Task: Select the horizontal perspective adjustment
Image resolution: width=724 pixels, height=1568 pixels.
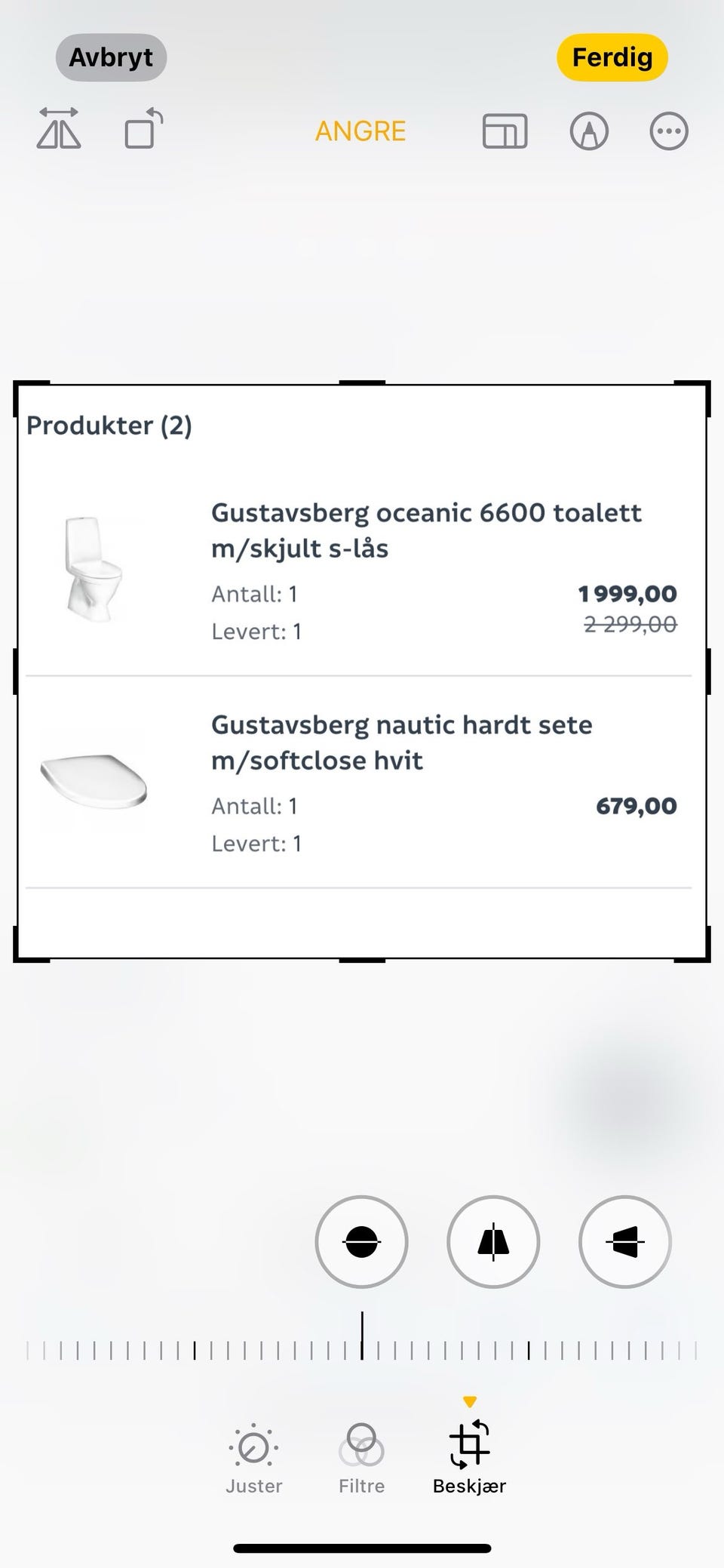Action: click(624, 1242)
